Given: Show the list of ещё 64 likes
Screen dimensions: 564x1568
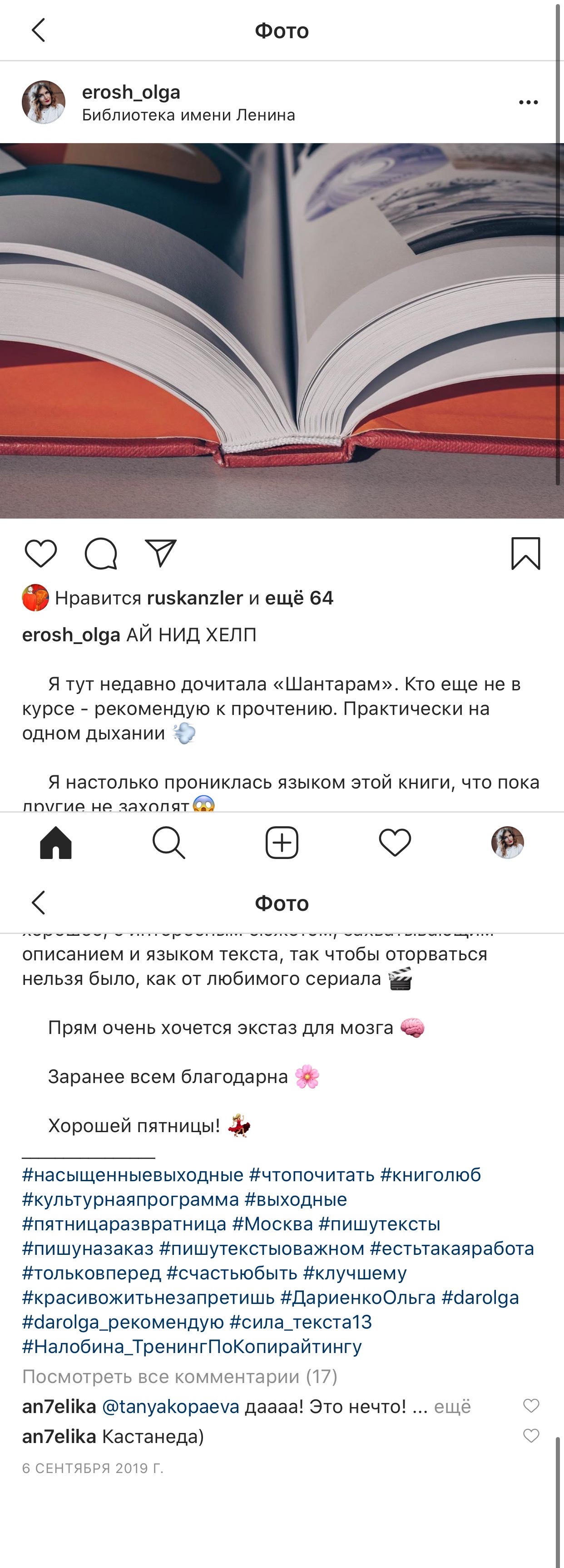Looking at the screenshot, I should (x=299, y=598).
